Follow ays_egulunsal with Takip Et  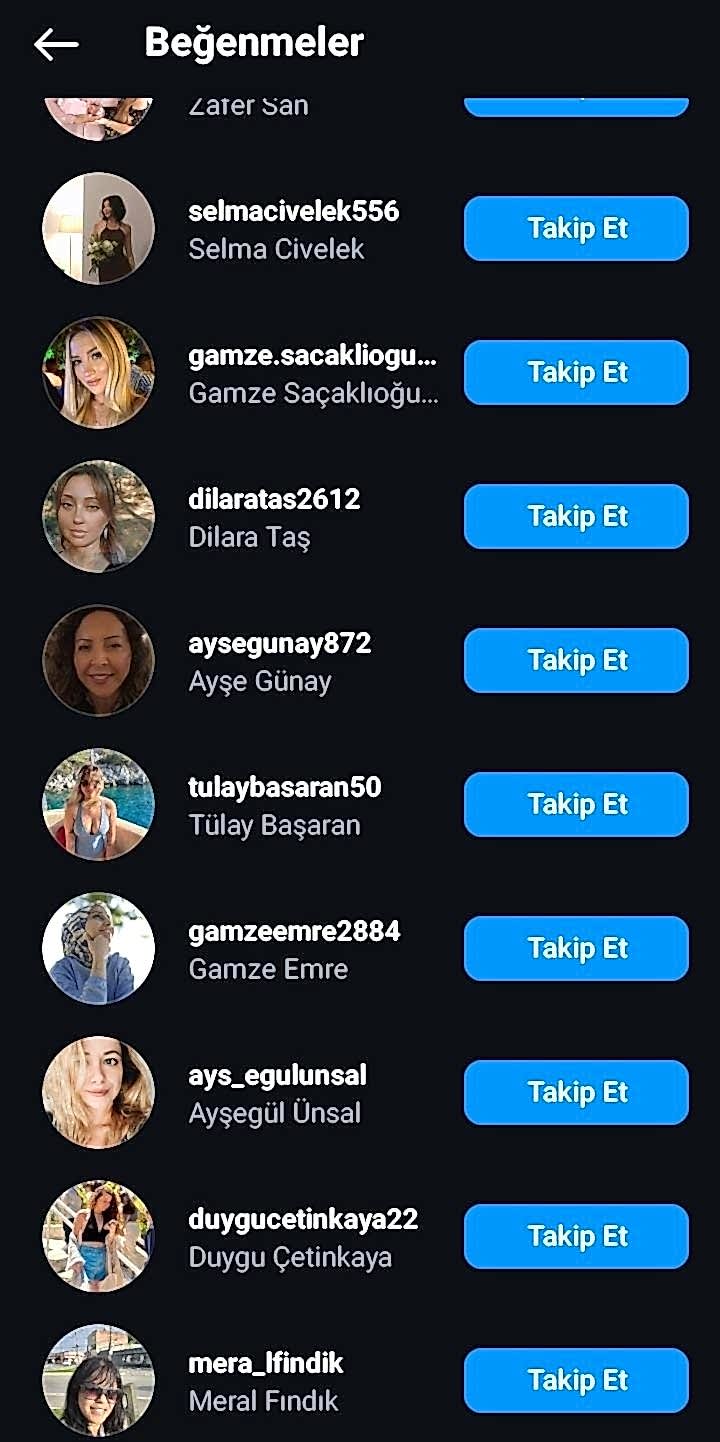click(576, 1093)
